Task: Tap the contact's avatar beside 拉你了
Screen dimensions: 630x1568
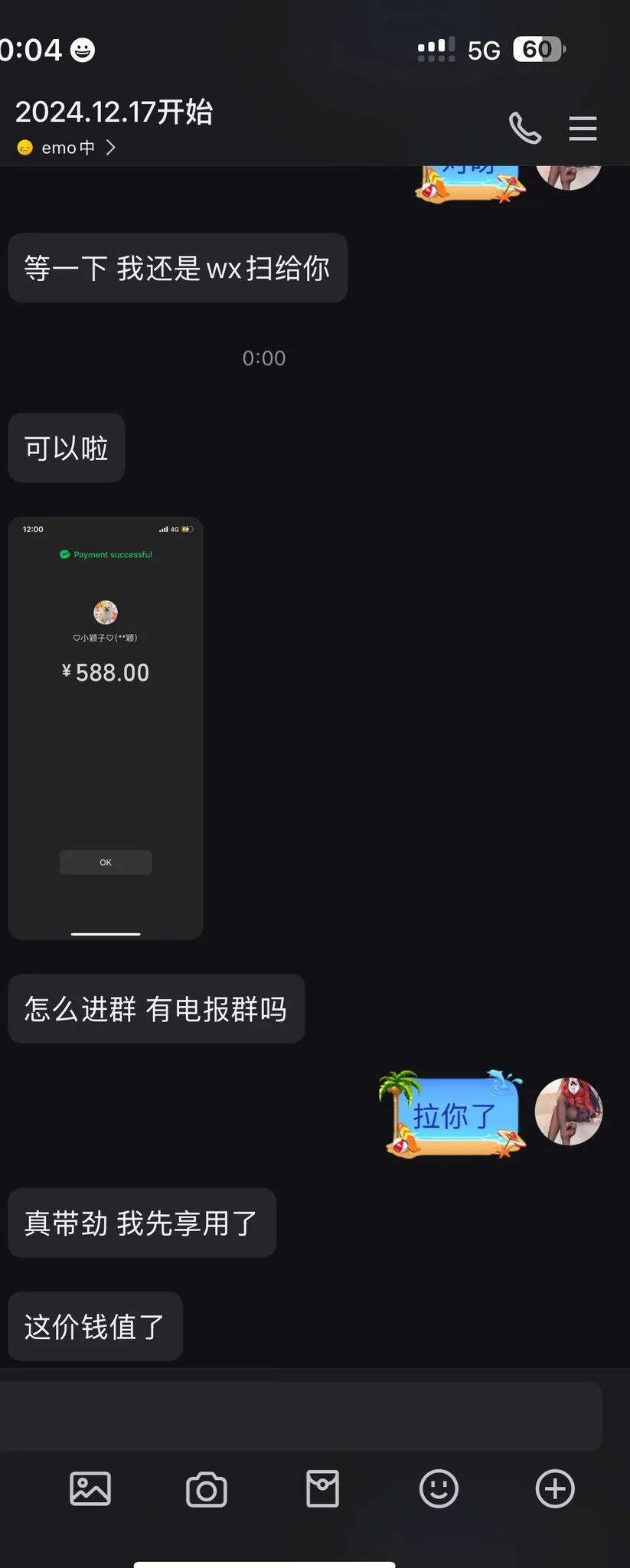Action: (x=568, y=1111)
